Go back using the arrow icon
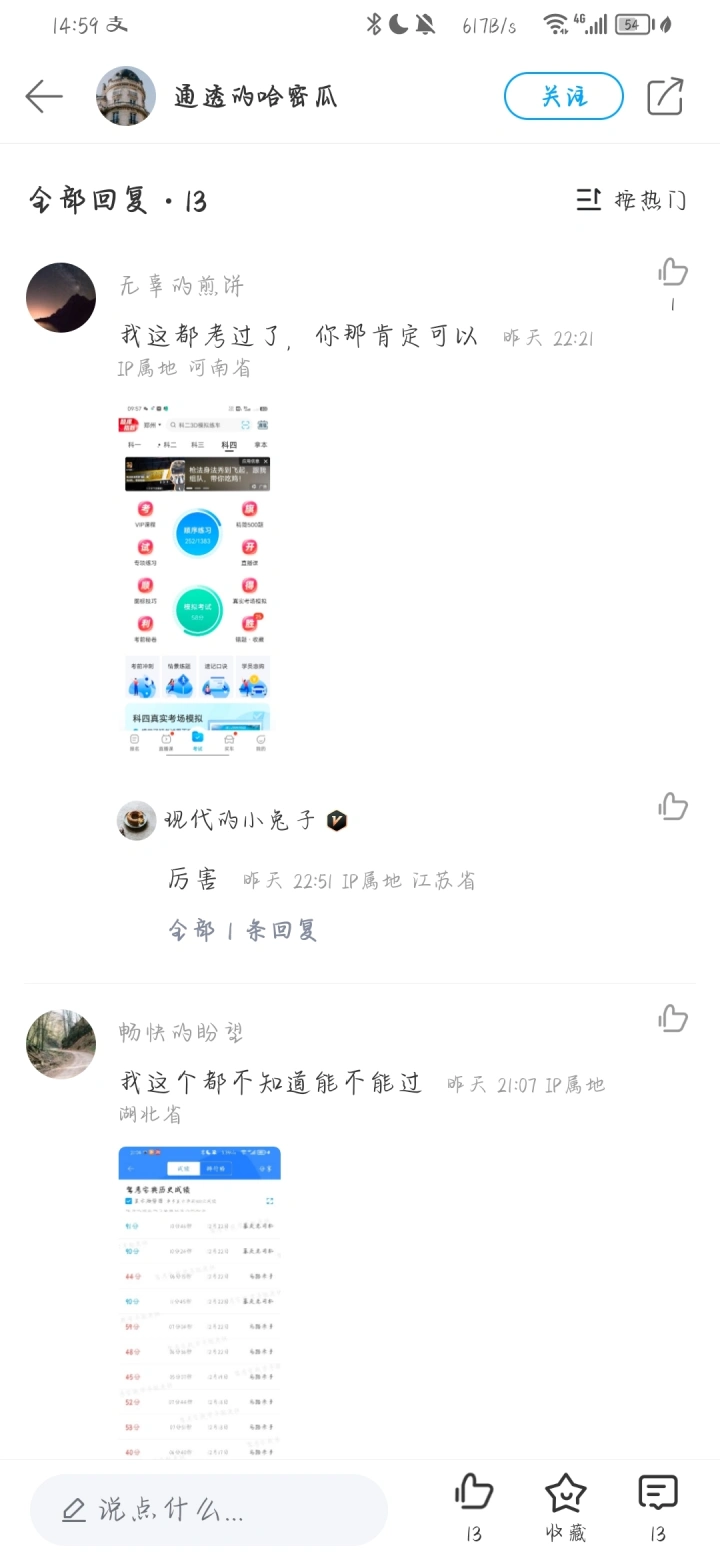The image size is (720, 1560). [44, 96]
